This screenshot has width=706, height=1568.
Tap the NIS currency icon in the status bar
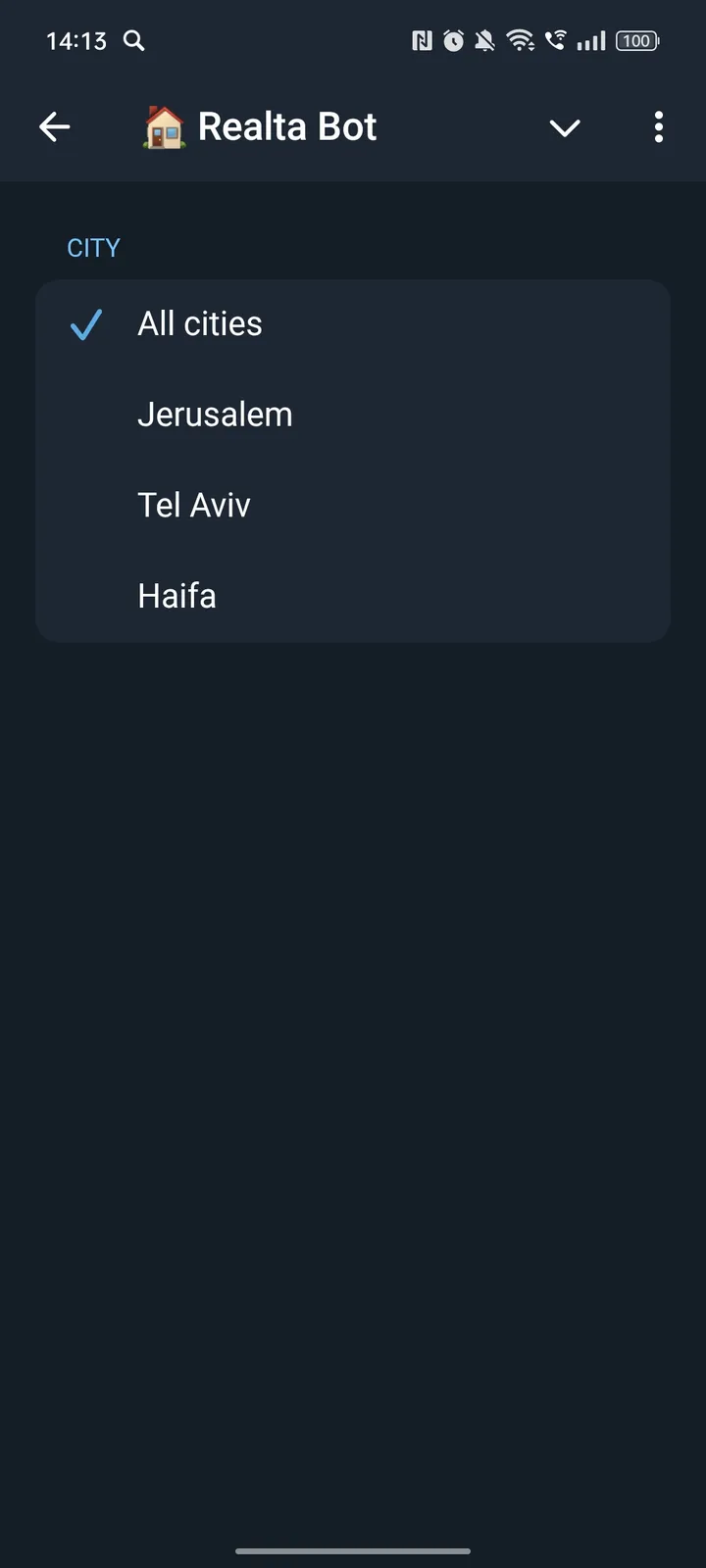pyautogui.click(x=422, y=40)
